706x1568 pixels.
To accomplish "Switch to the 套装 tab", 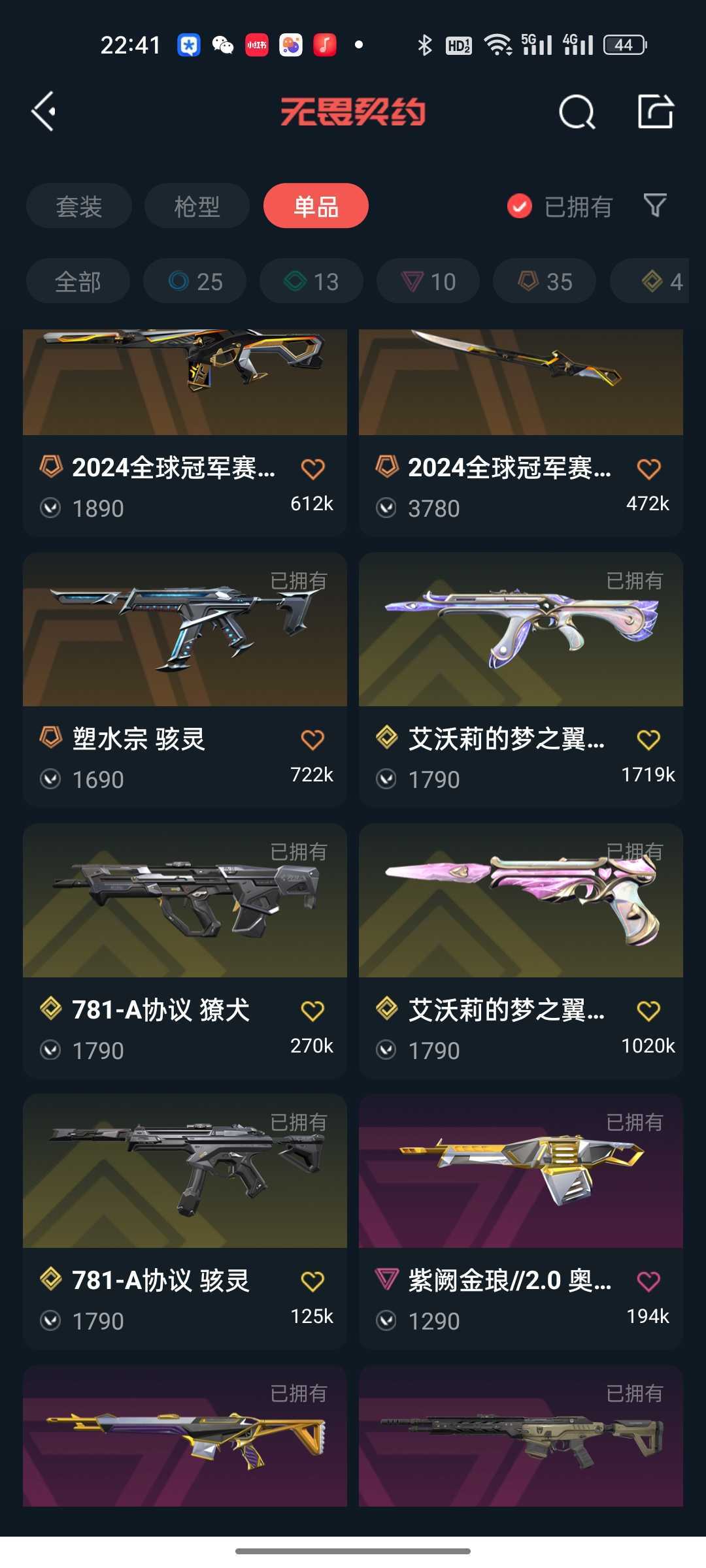I will [x=79, y=206].
